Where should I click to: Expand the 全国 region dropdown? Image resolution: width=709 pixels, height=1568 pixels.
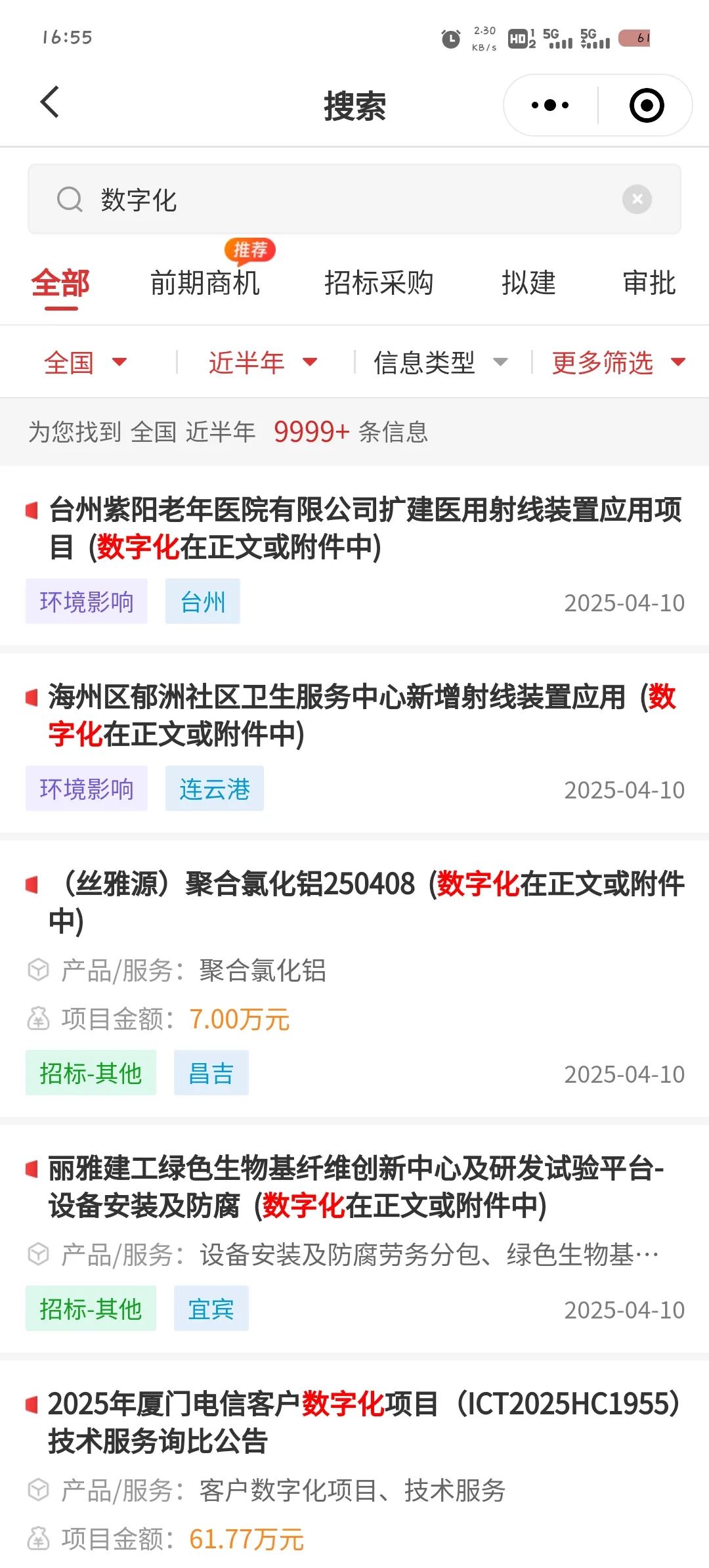coord(85,362)
